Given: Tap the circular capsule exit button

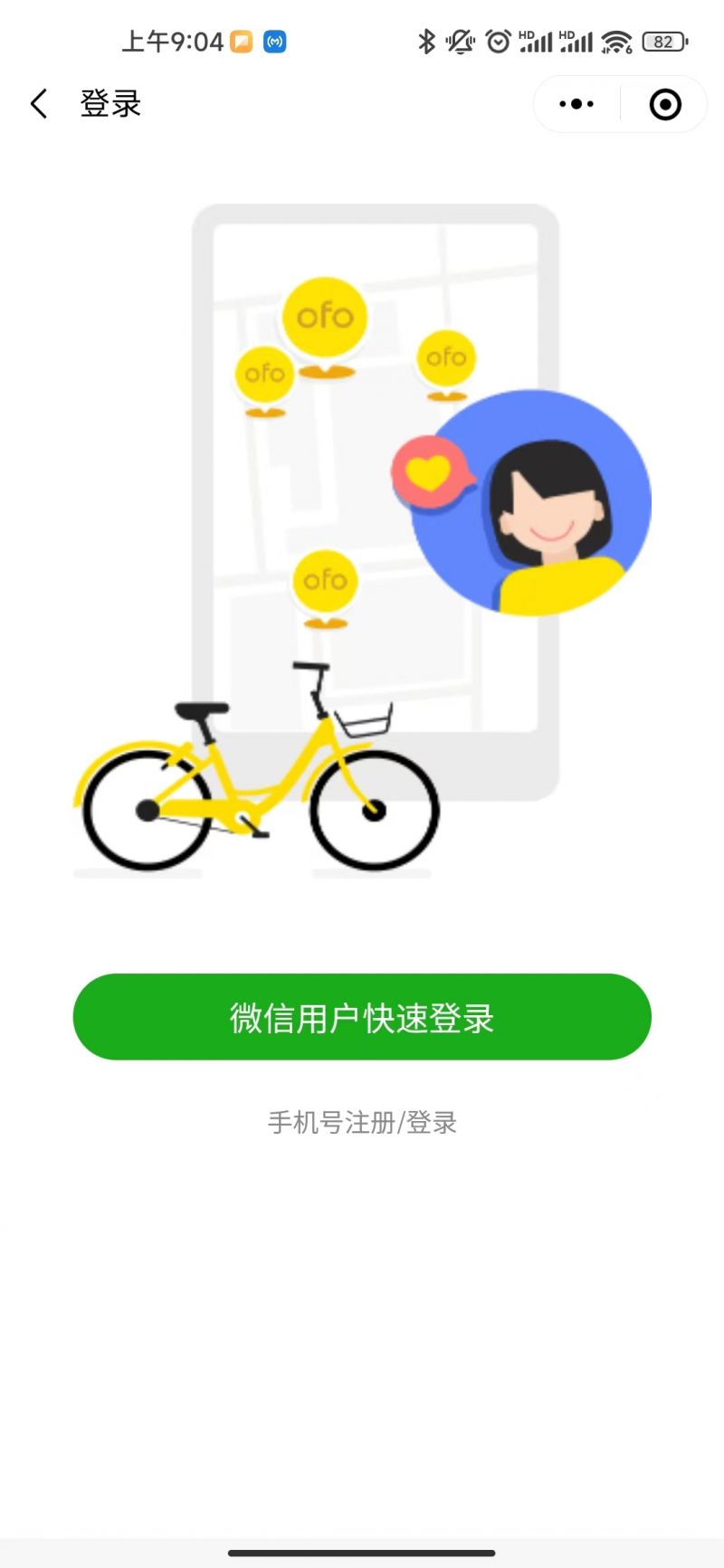Looking at the screenshot, I should (x=665, y=104).
